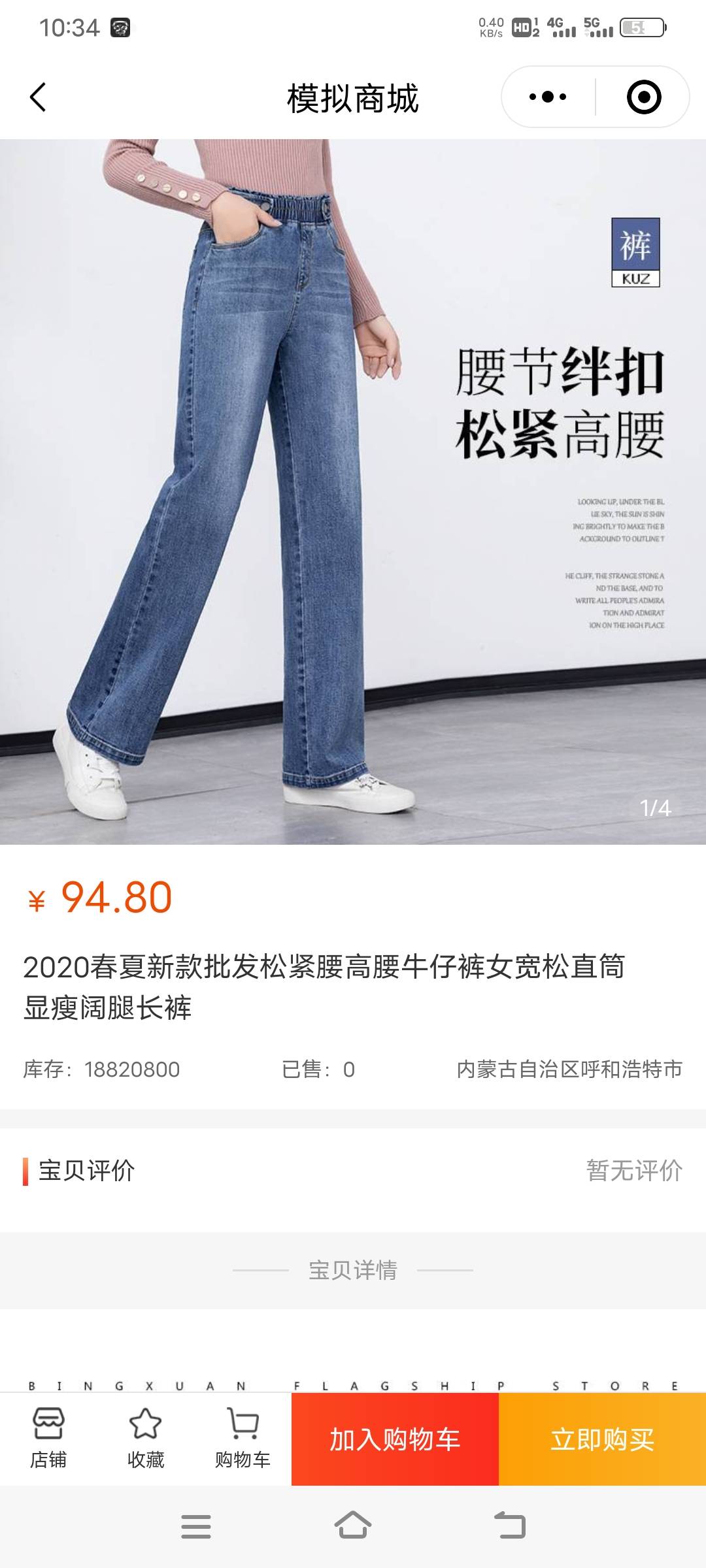
Task: Go back using the top-left arrow
Action: pos(38,98)
